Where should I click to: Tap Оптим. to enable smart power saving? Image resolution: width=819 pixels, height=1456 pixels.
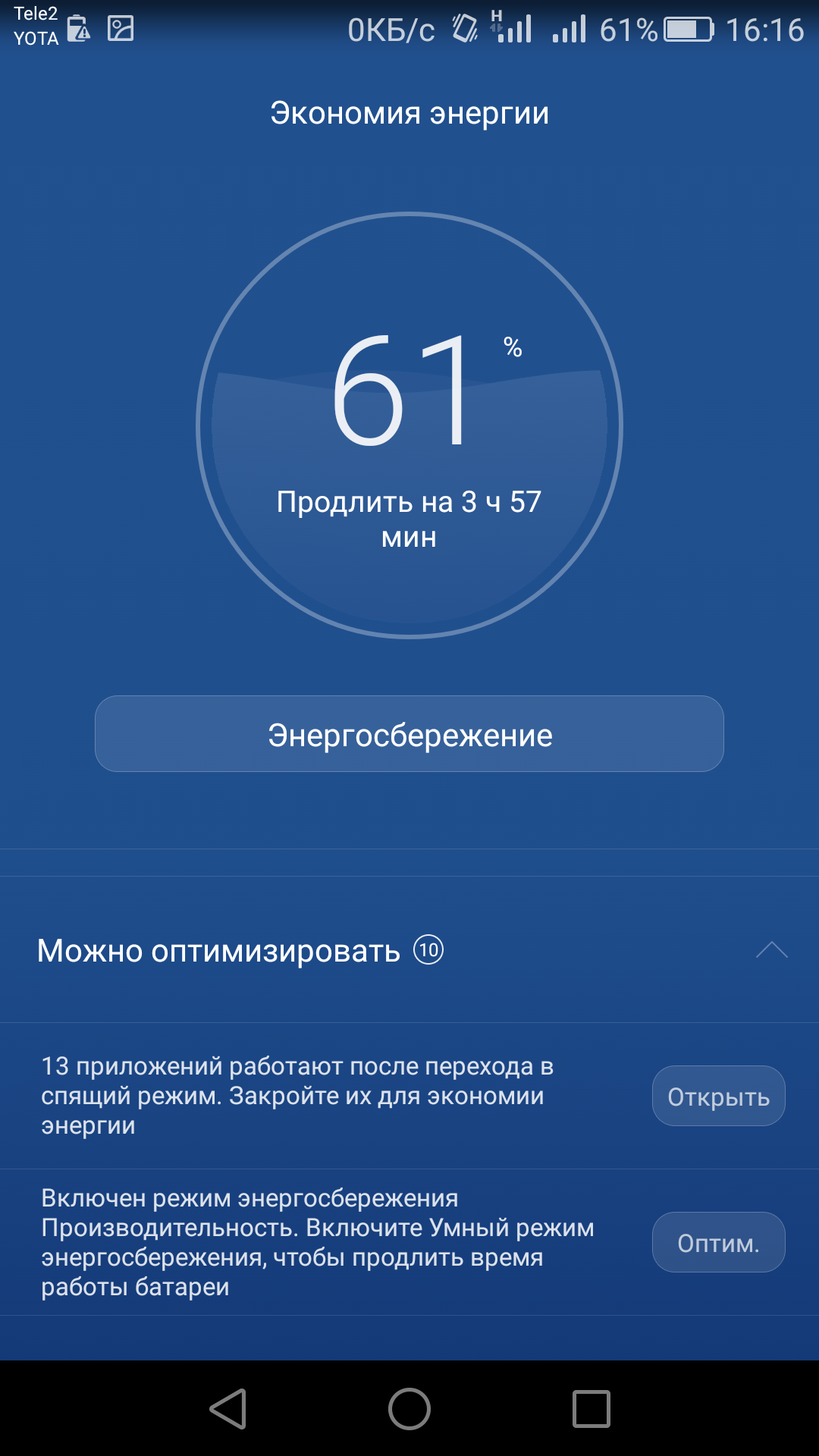[718, 1243]
